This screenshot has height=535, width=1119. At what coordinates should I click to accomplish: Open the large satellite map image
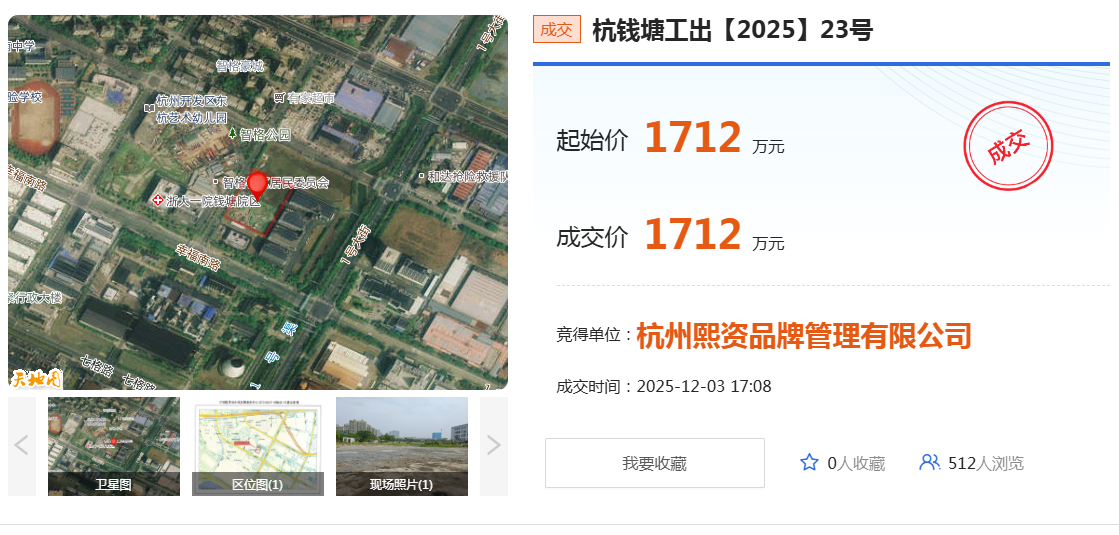(258, 202)
